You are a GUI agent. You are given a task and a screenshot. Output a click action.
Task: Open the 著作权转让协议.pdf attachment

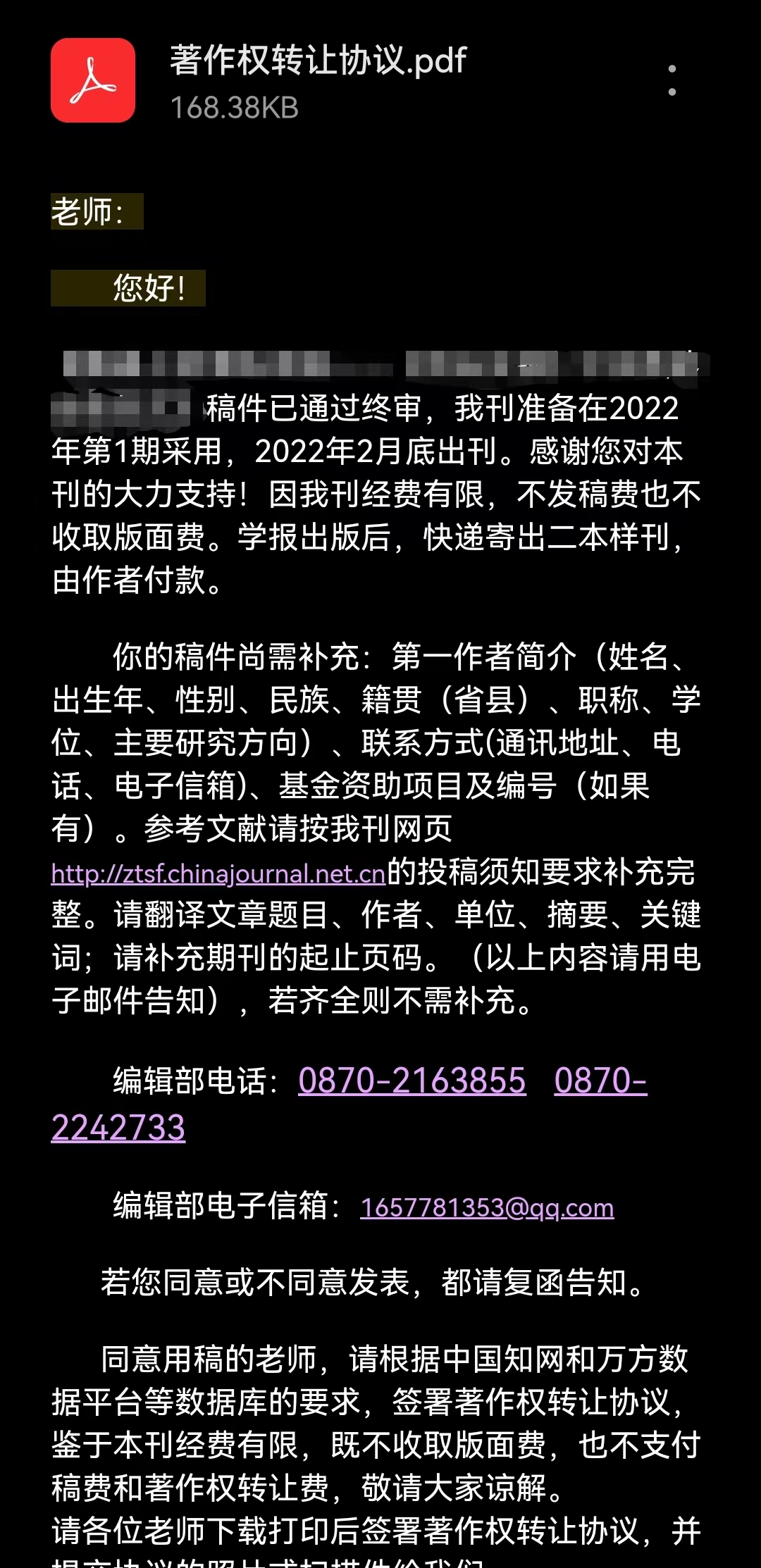point(318,80)
